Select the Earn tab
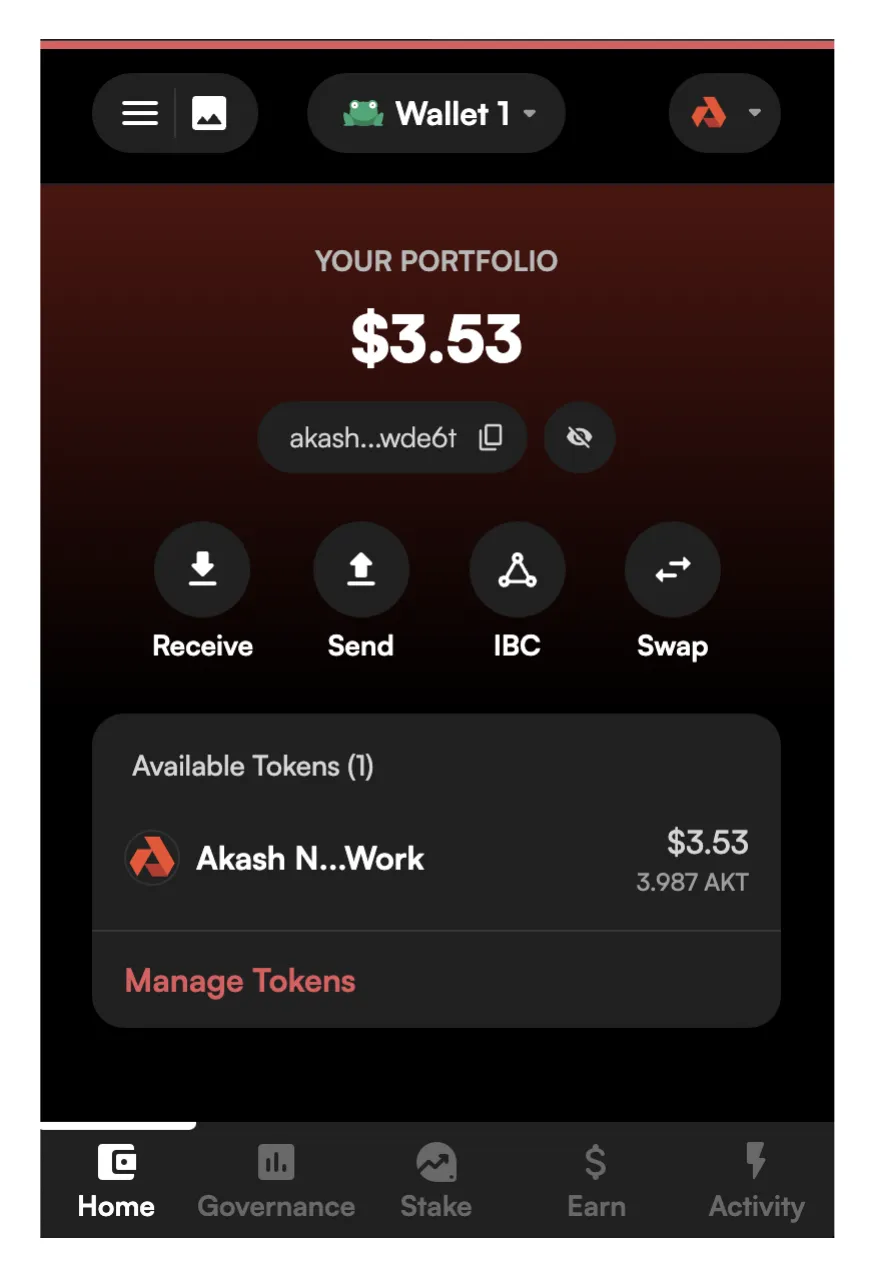 click(596, 1182)
